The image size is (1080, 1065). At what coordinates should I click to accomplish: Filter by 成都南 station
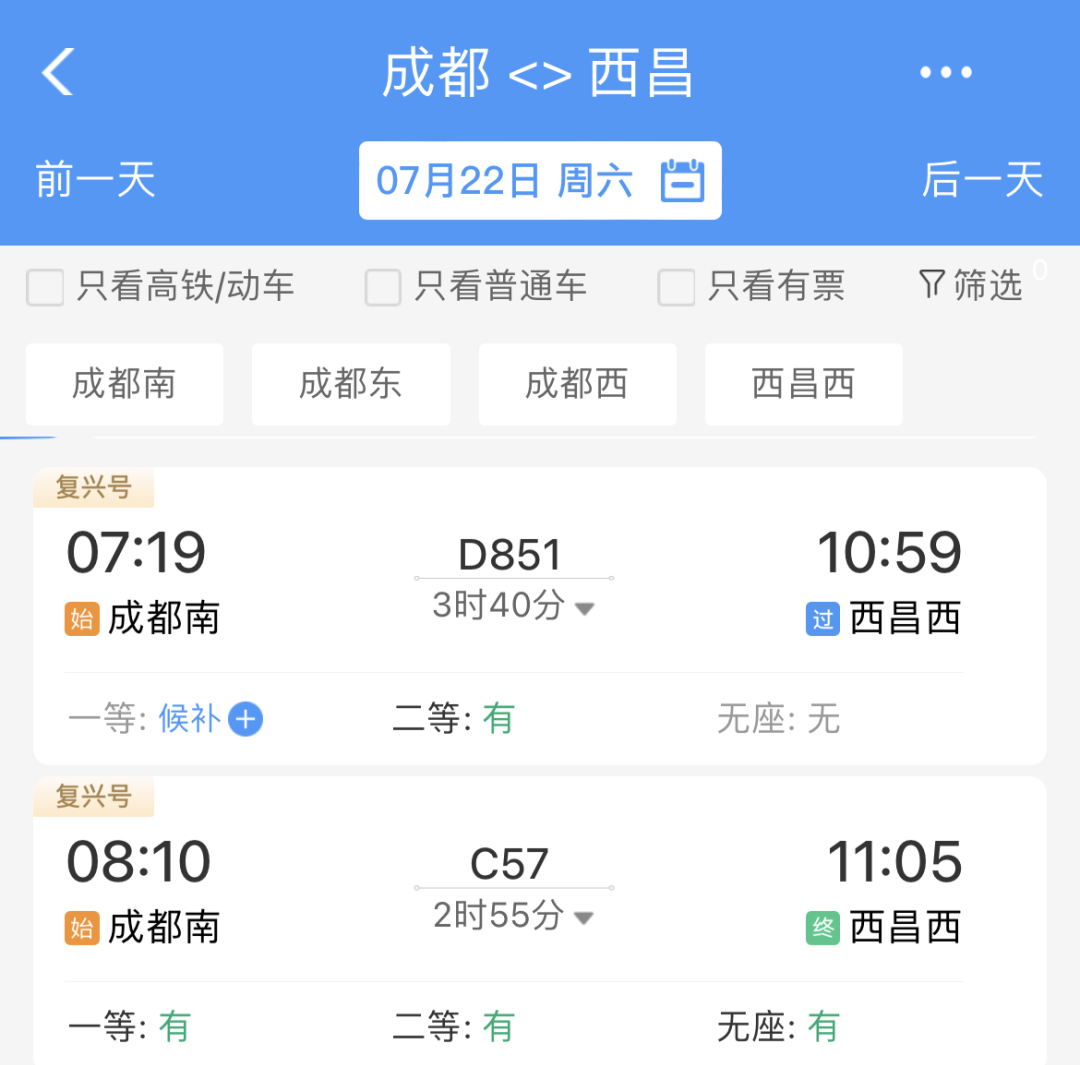point(124,384)
